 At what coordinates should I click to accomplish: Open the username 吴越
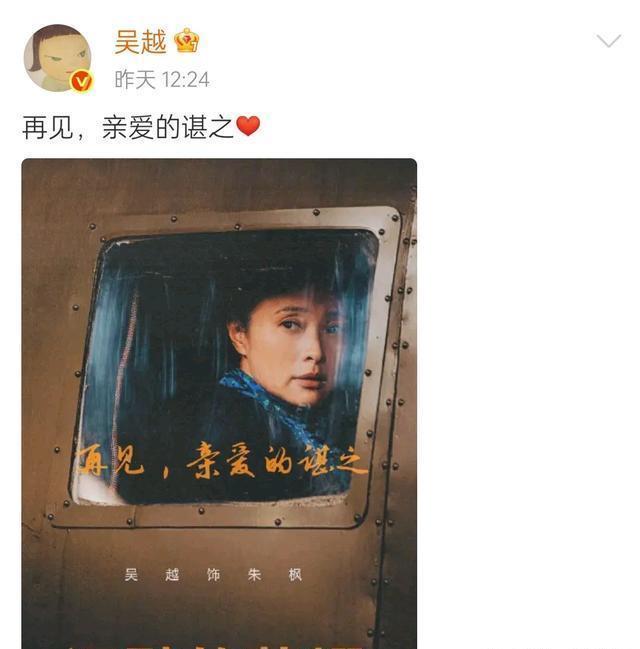point(139,41)
